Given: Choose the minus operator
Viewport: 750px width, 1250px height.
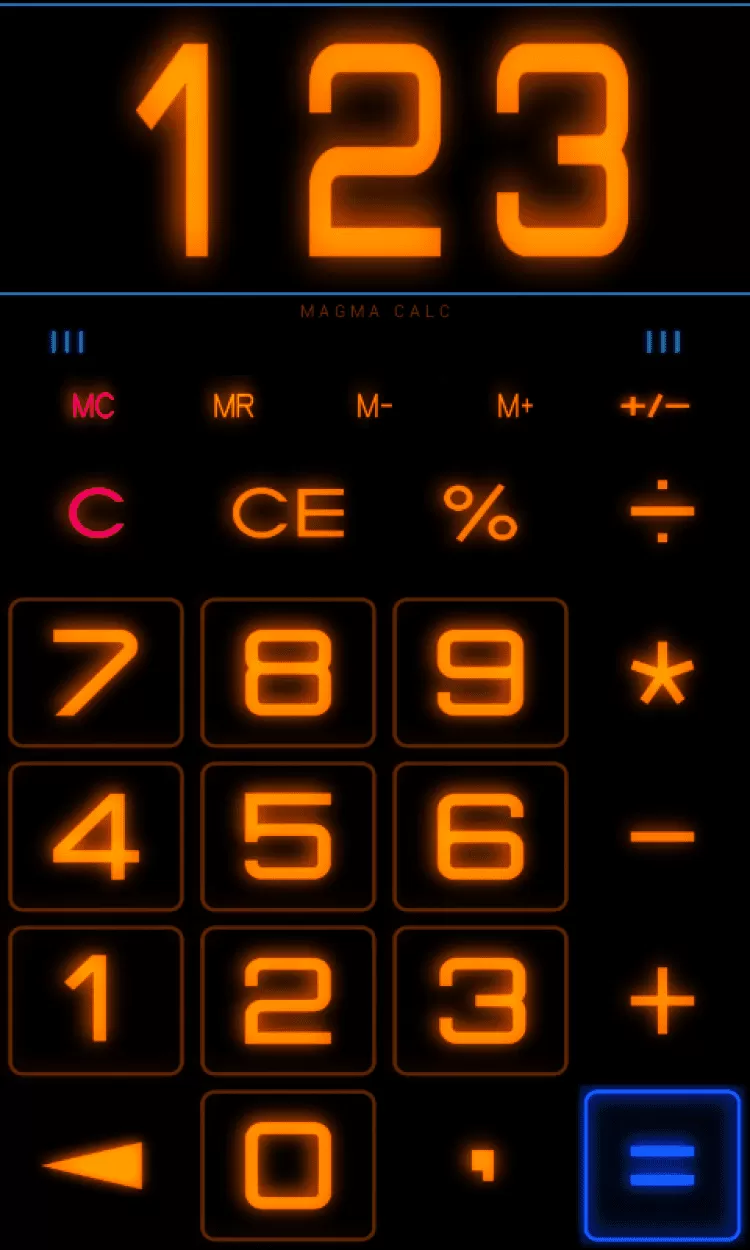Looking at the screenshot, I should (x=662, y=836).
